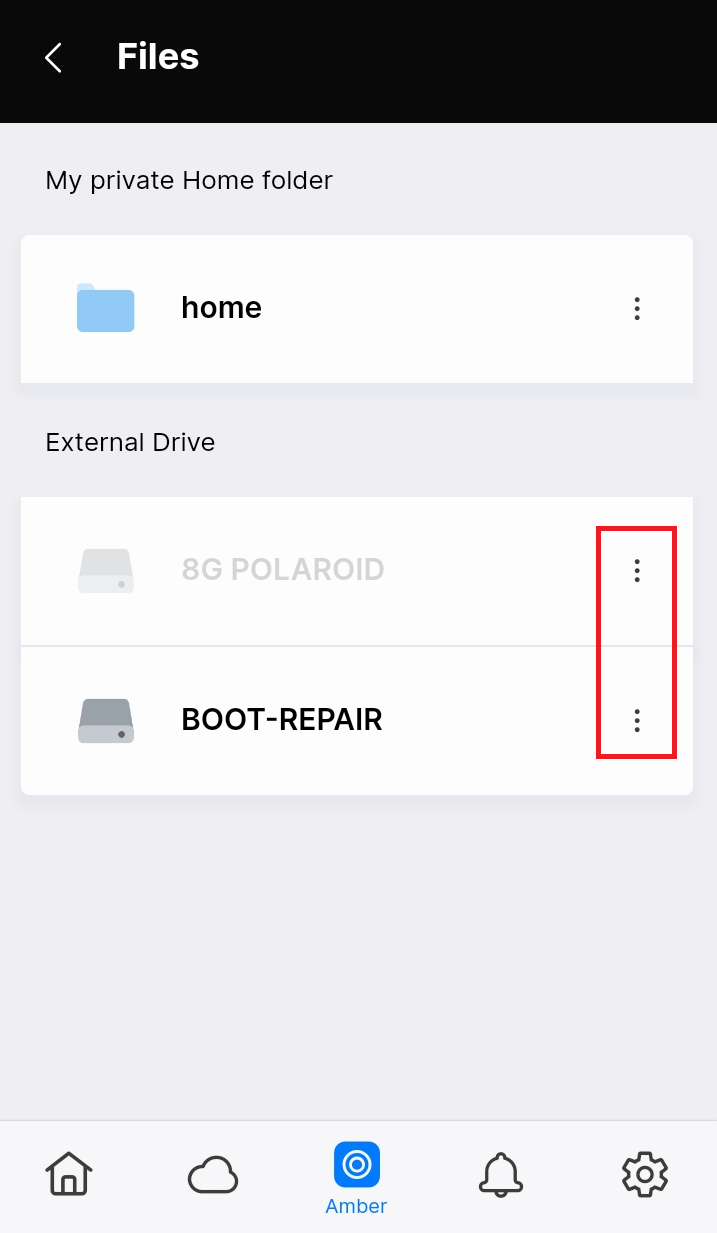The height and width of the screenshot is (1233, 717).
Task: Switch to the Home tab
Action: coord(69,1174)
